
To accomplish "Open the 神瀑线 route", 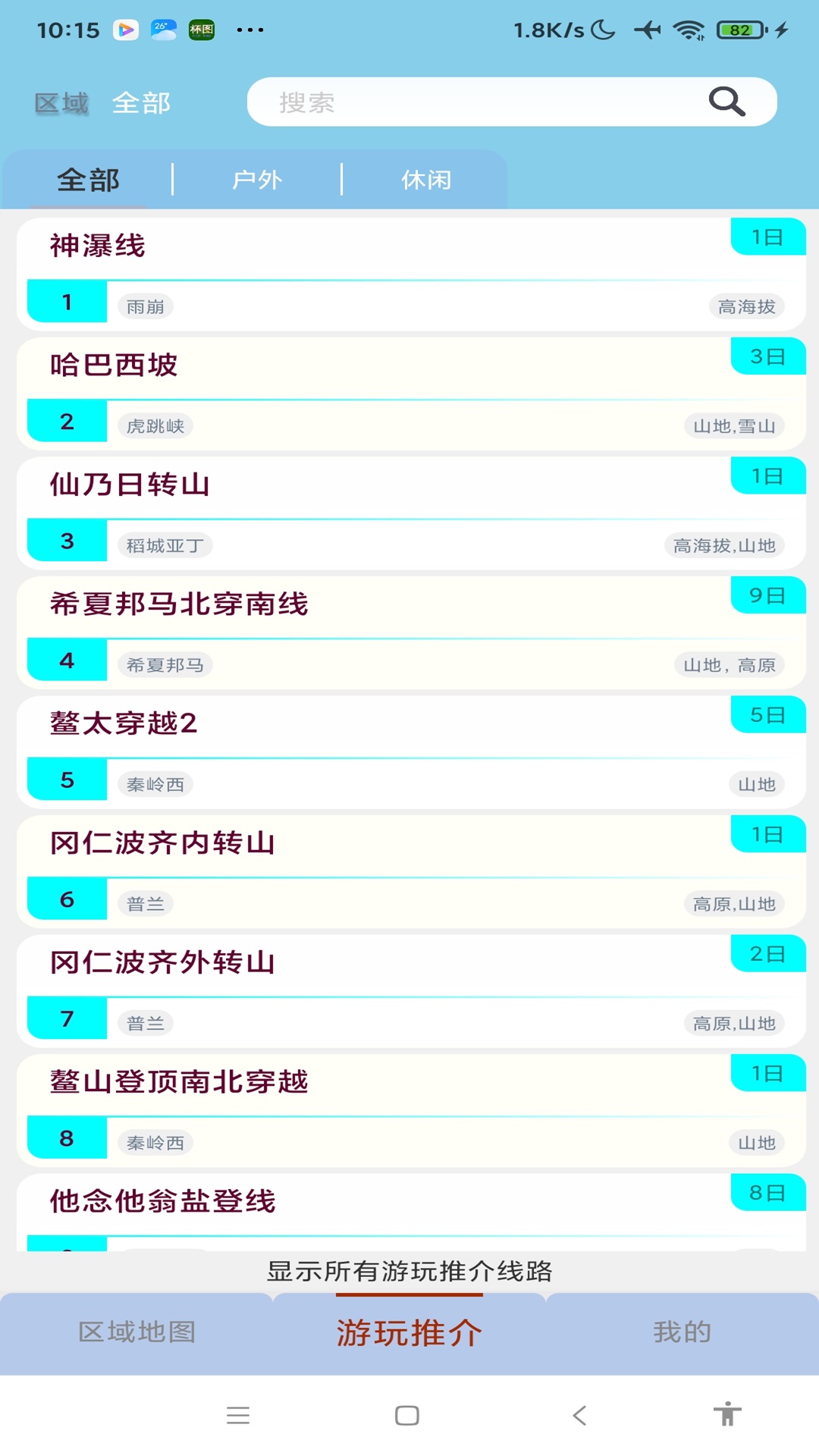I will pyautogui.click(x=411, y=275).
